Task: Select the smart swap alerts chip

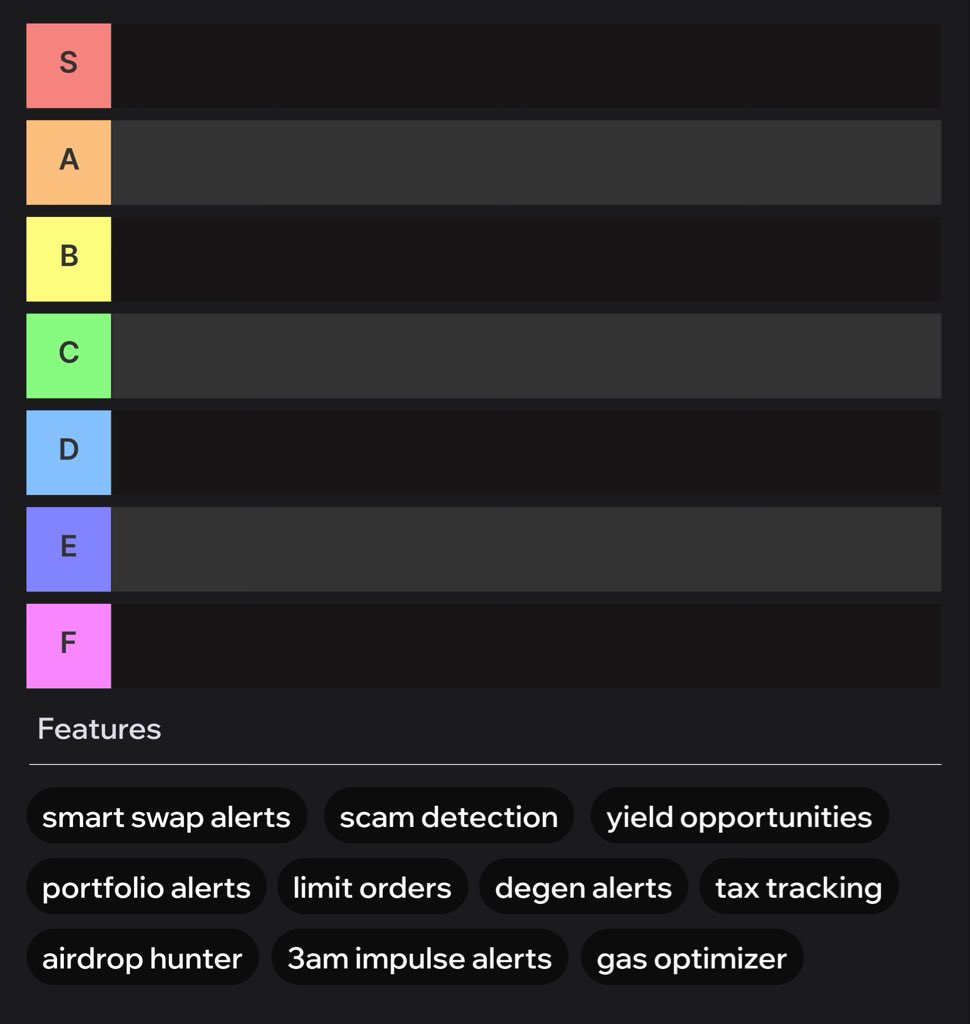Action: pyautogui.click(x=166, y=817)
